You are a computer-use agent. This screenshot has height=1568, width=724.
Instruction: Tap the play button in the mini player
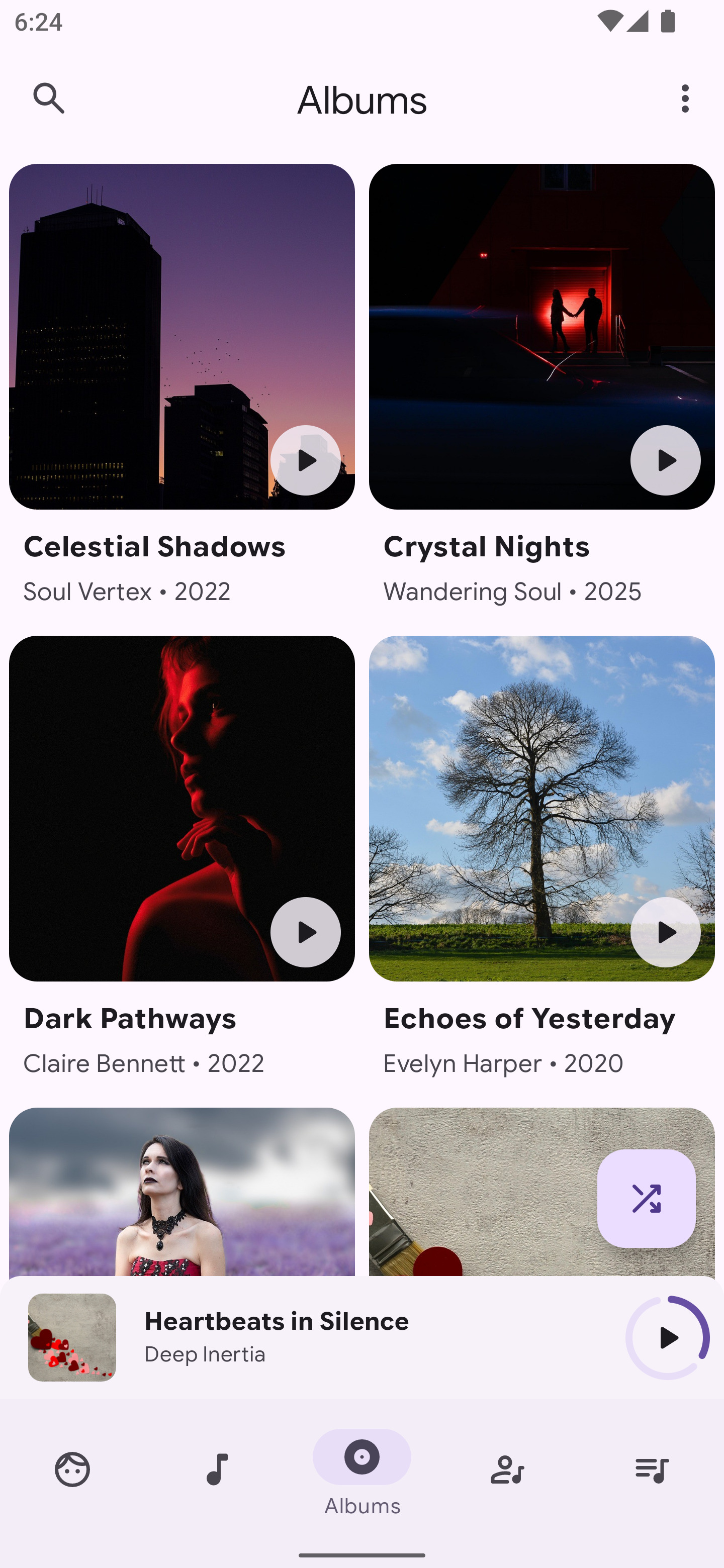point(669,1338)
